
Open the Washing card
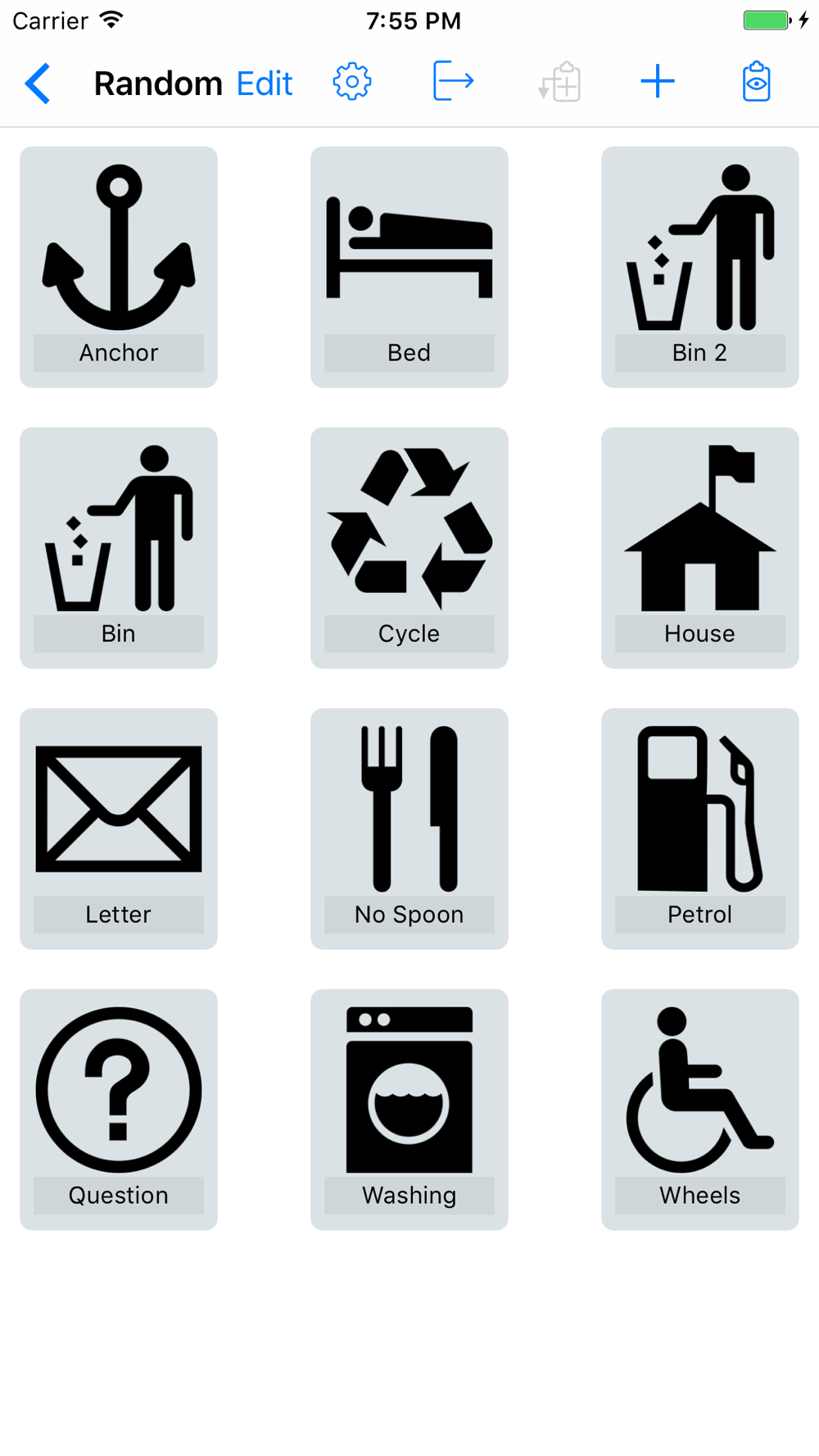[409, 1110]
